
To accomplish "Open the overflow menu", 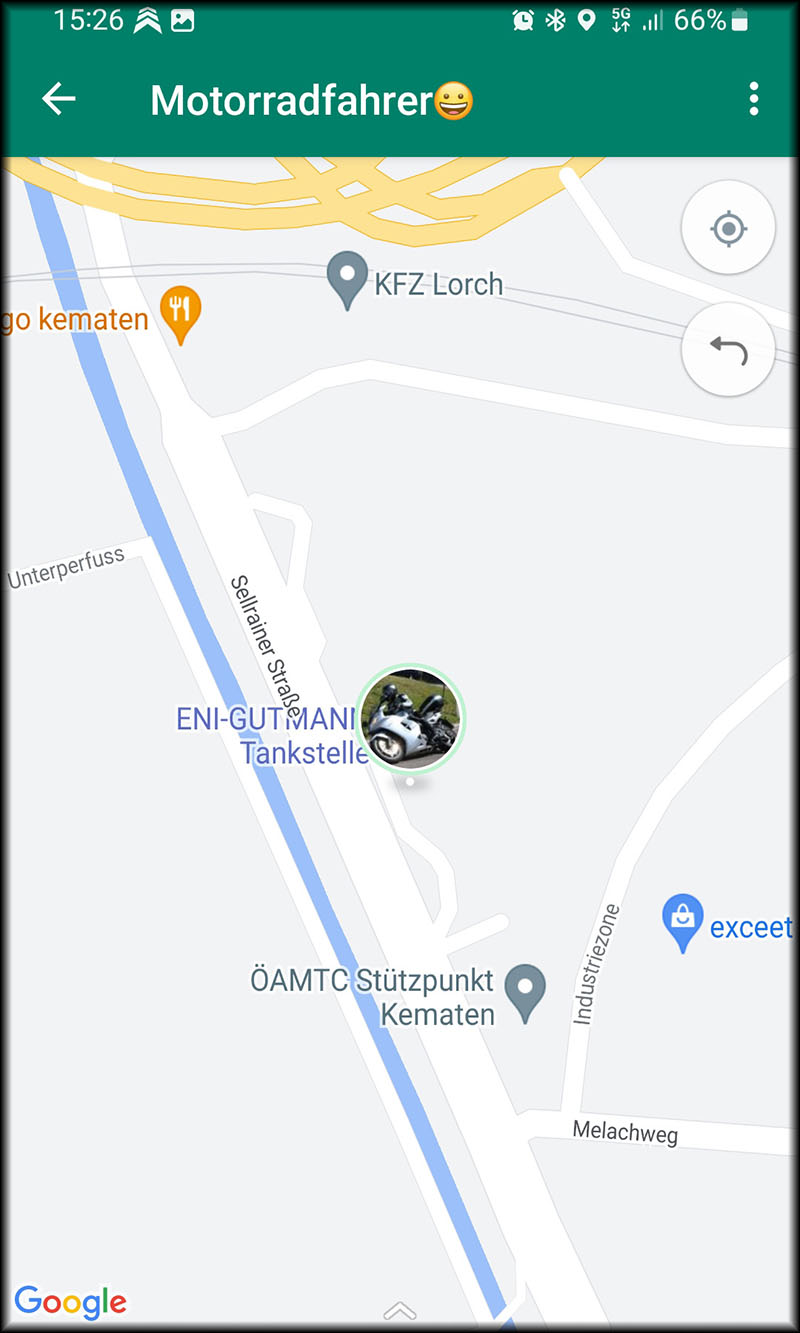I will (x=753, y=99).
